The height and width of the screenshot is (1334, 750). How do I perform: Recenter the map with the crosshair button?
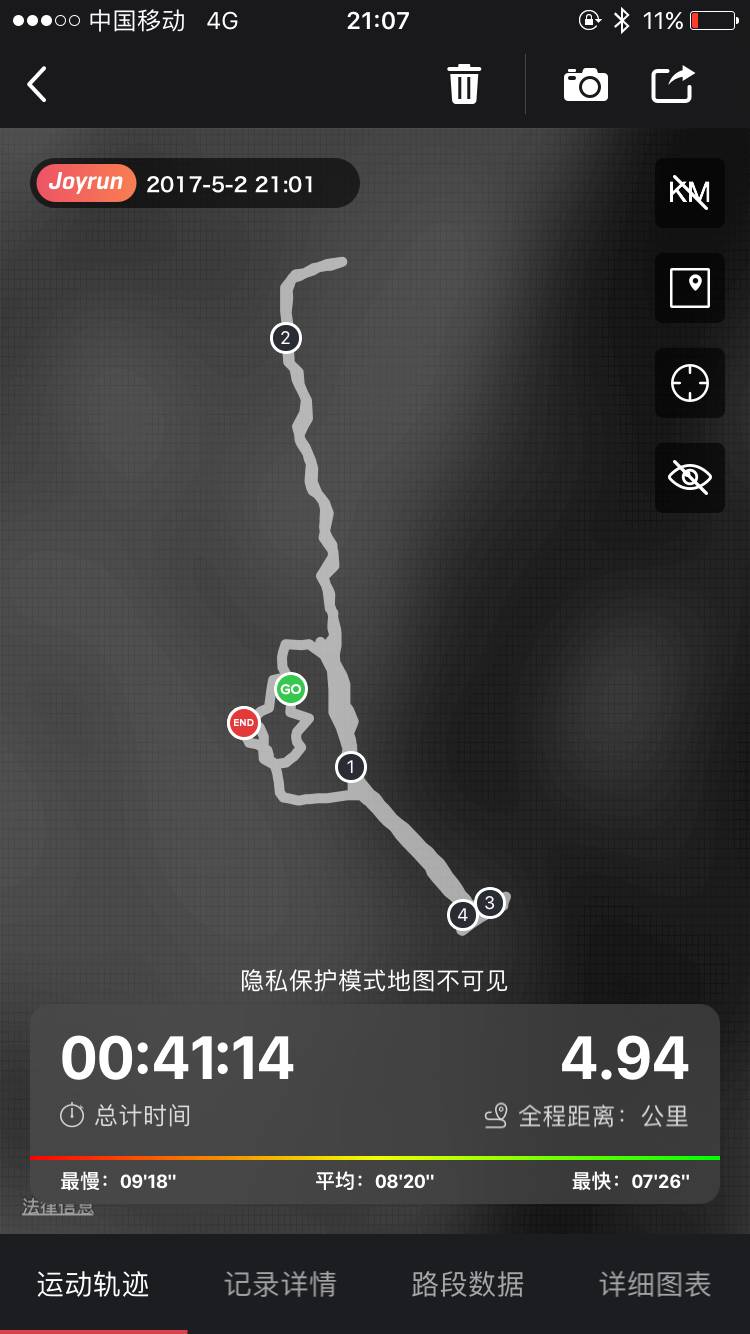tap(690, 383)
